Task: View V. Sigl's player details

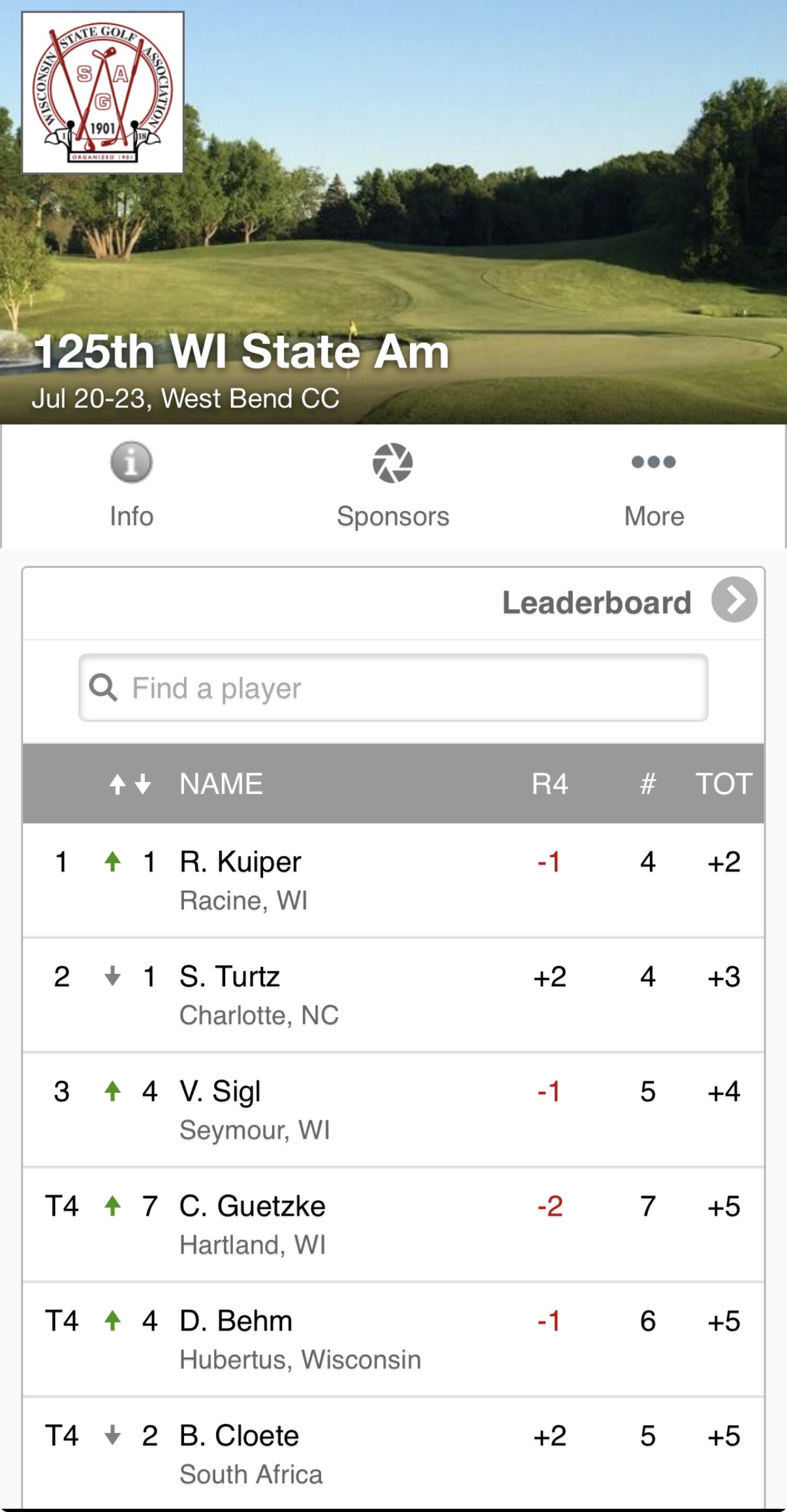Action: pos(393,1110)
